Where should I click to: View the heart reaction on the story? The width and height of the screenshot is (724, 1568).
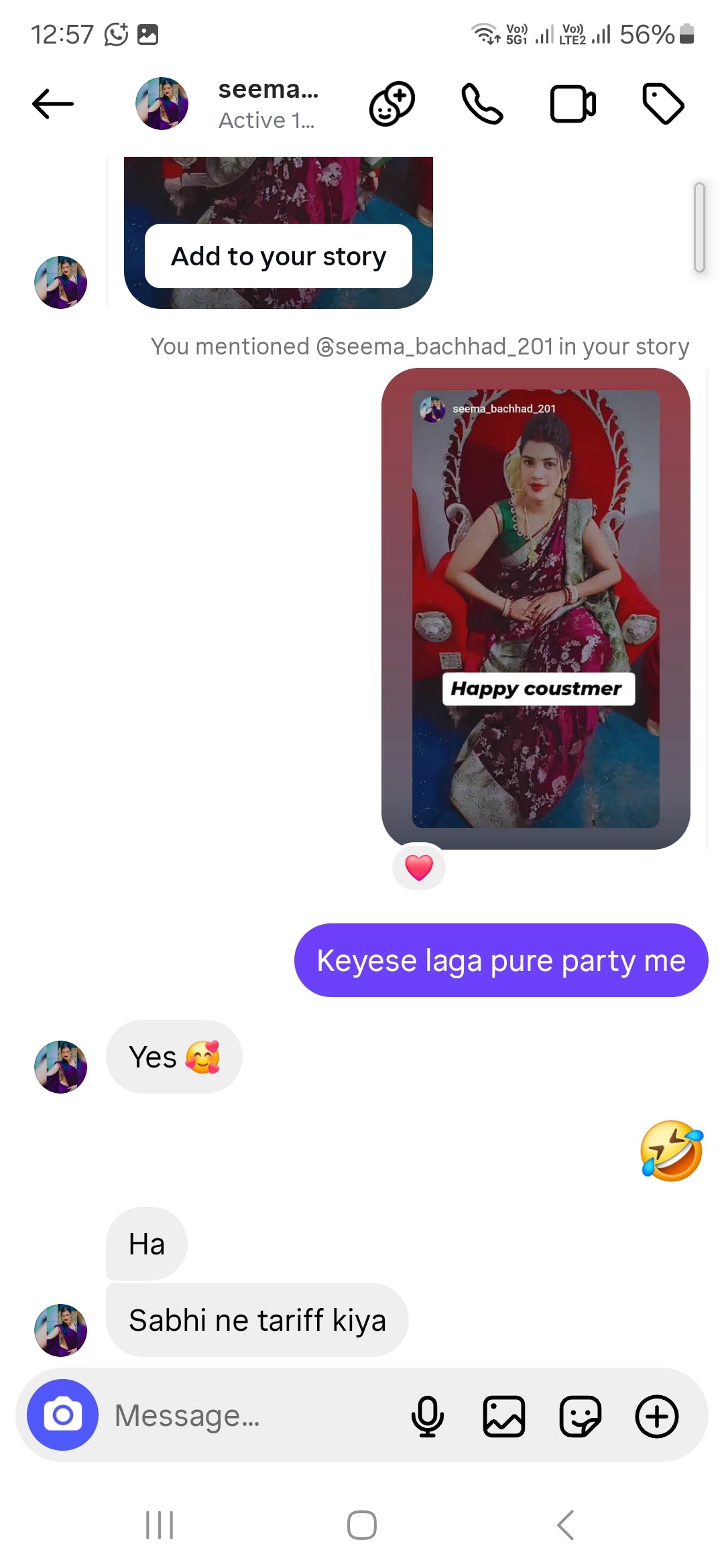point(419,867)
